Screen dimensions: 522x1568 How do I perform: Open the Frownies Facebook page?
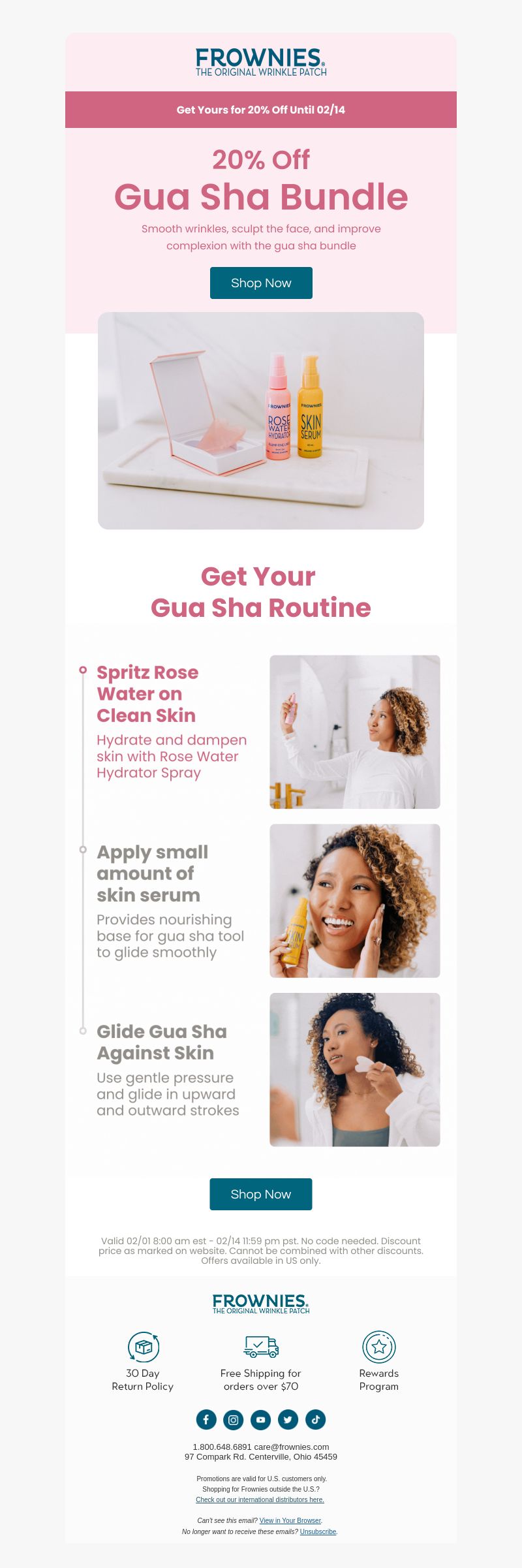[x=206, y=1419]
